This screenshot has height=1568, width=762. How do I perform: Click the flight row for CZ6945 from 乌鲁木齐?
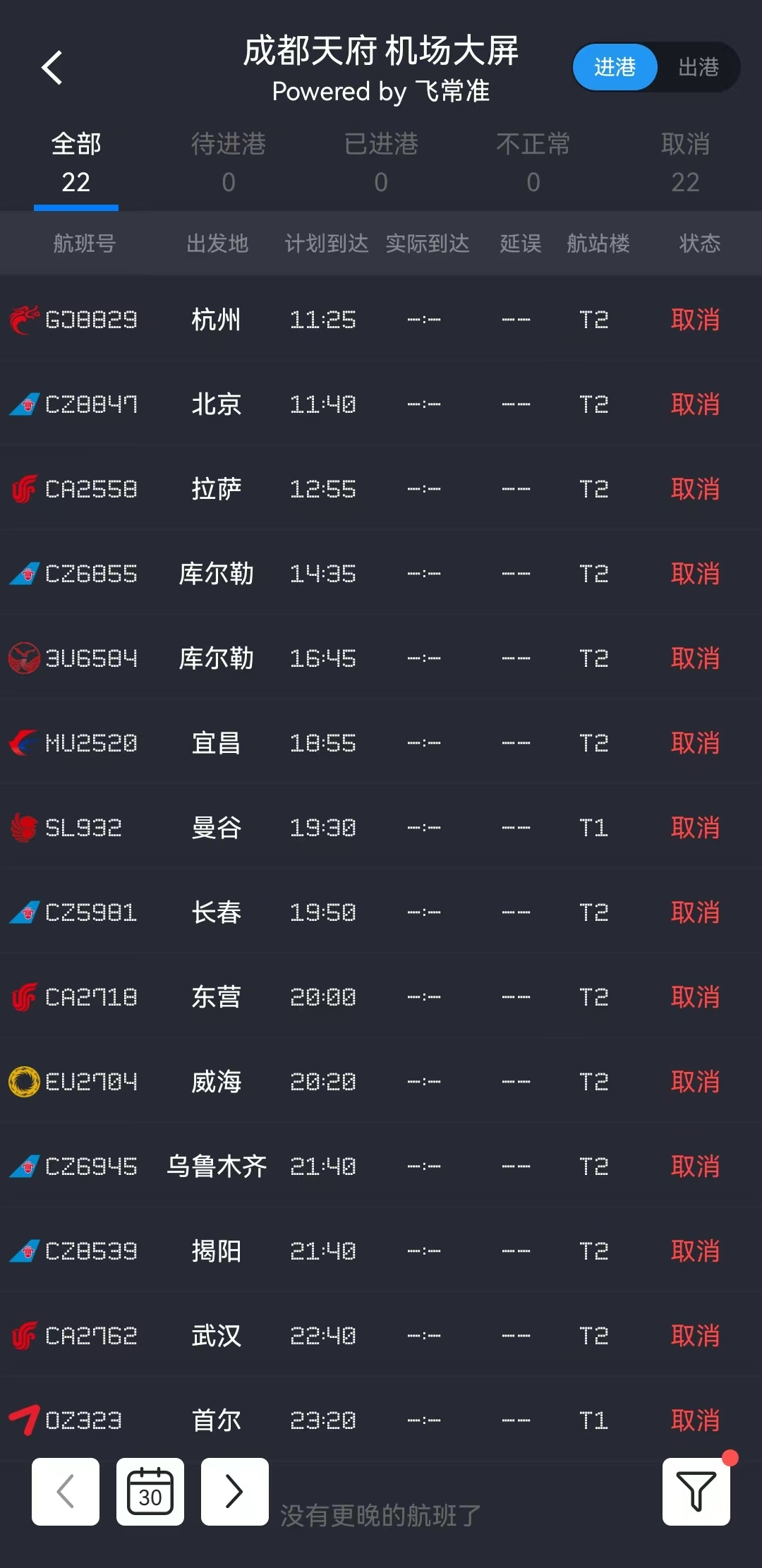click(381, 1166)
